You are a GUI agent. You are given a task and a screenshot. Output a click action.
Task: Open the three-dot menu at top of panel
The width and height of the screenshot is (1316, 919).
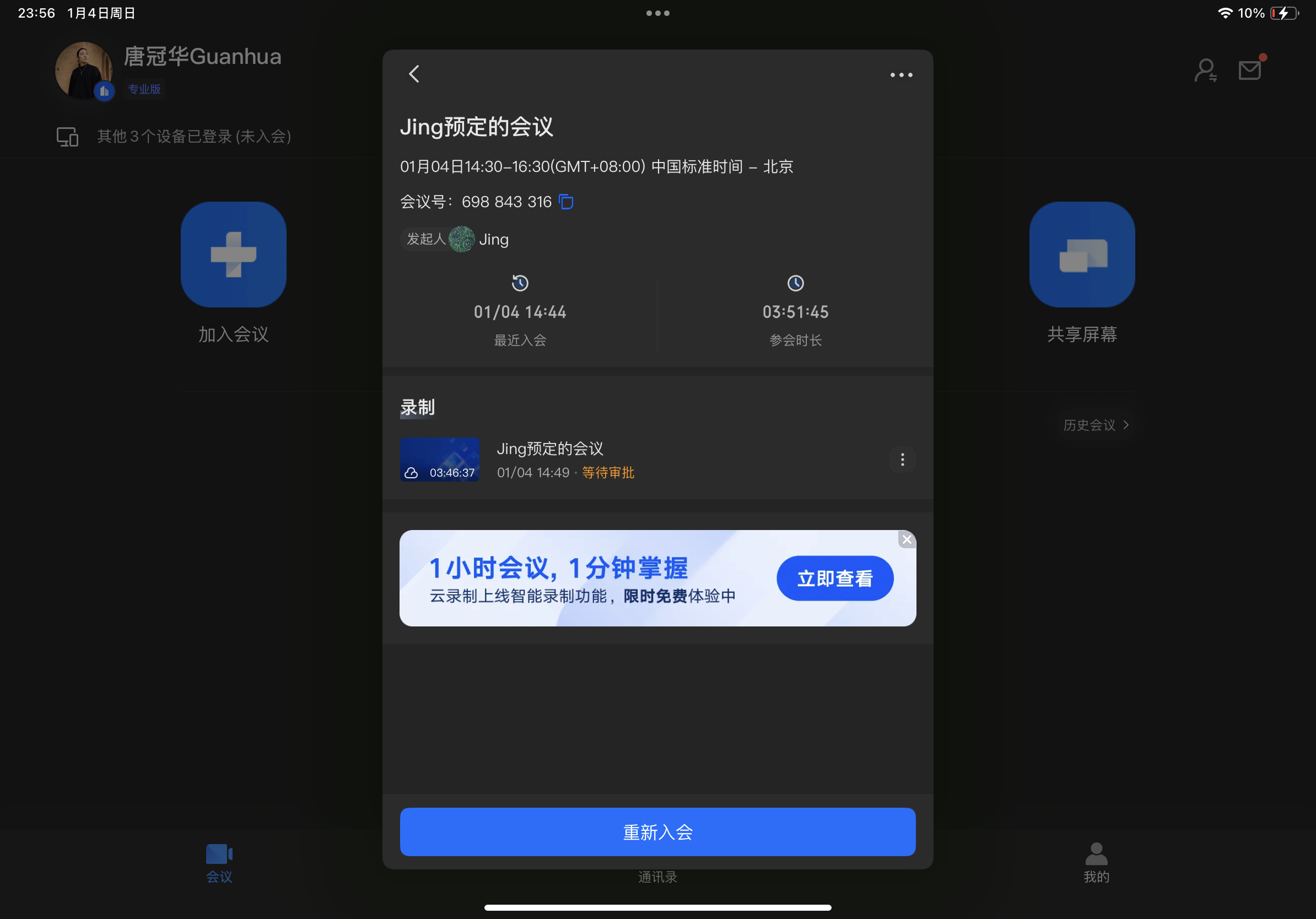pos(901,75)
